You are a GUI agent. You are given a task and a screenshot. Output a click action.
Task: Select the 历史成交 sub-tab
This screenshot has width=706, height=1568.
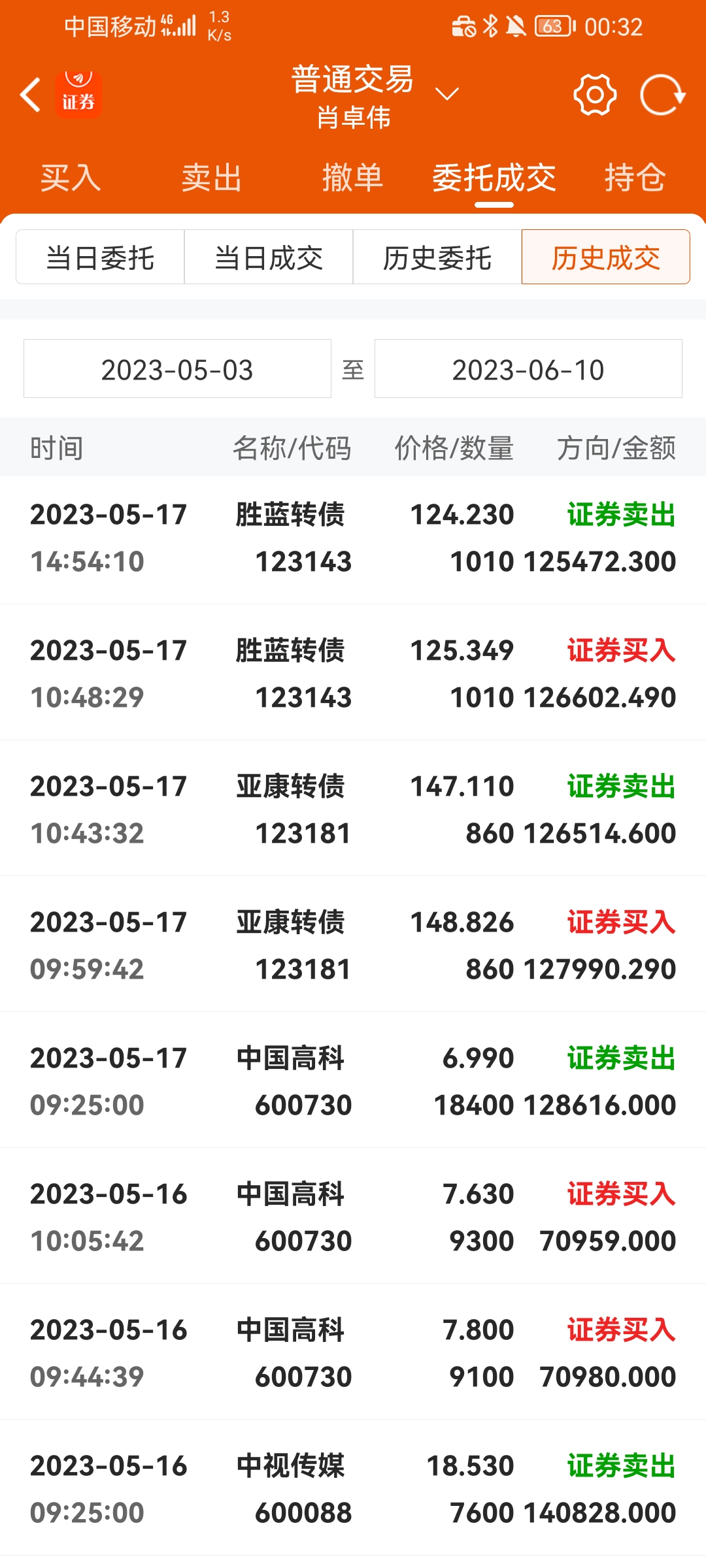point(605,257)
